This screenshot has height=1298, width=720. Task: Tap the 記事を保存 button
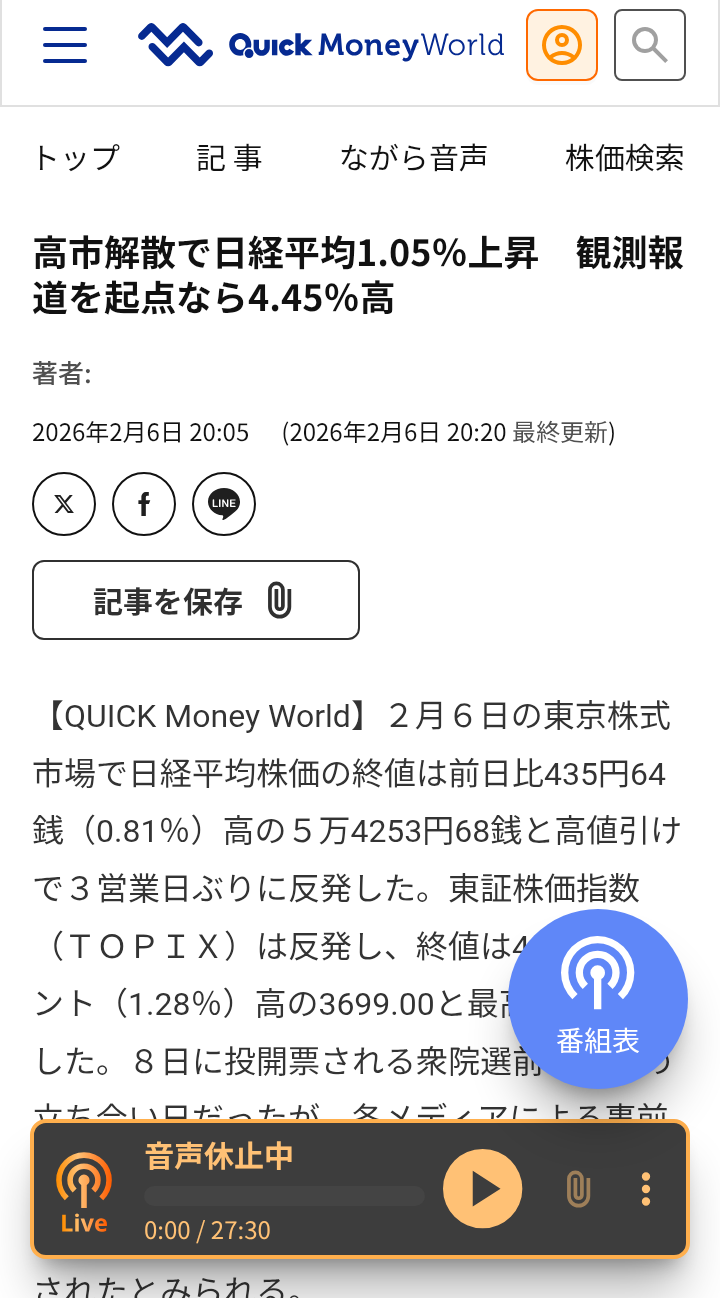tap(196, 600)
